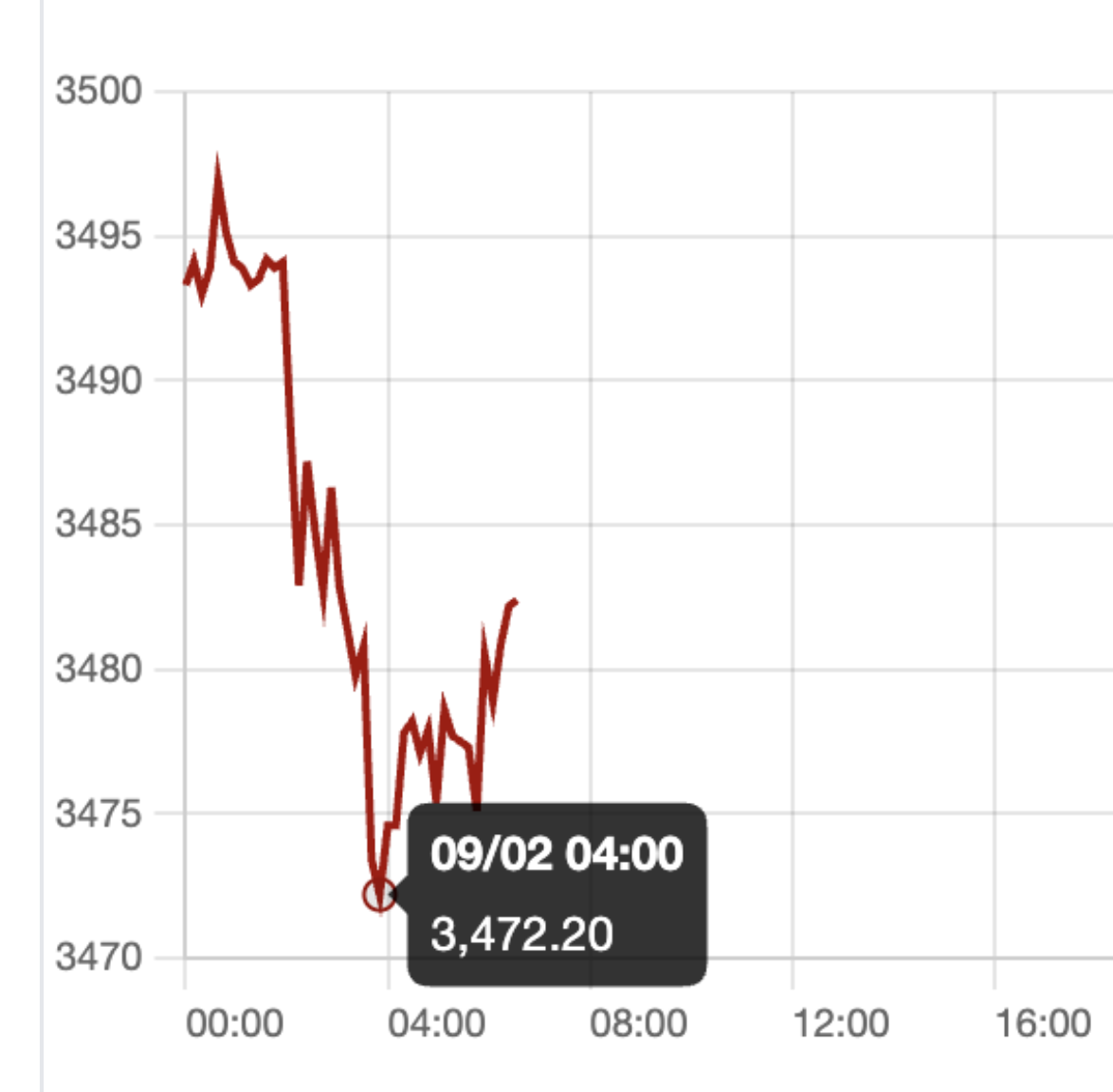Tap the circled 04:00 data point marker
1113x1092 pixels.
pyautogui.click(x=379, y=894)
